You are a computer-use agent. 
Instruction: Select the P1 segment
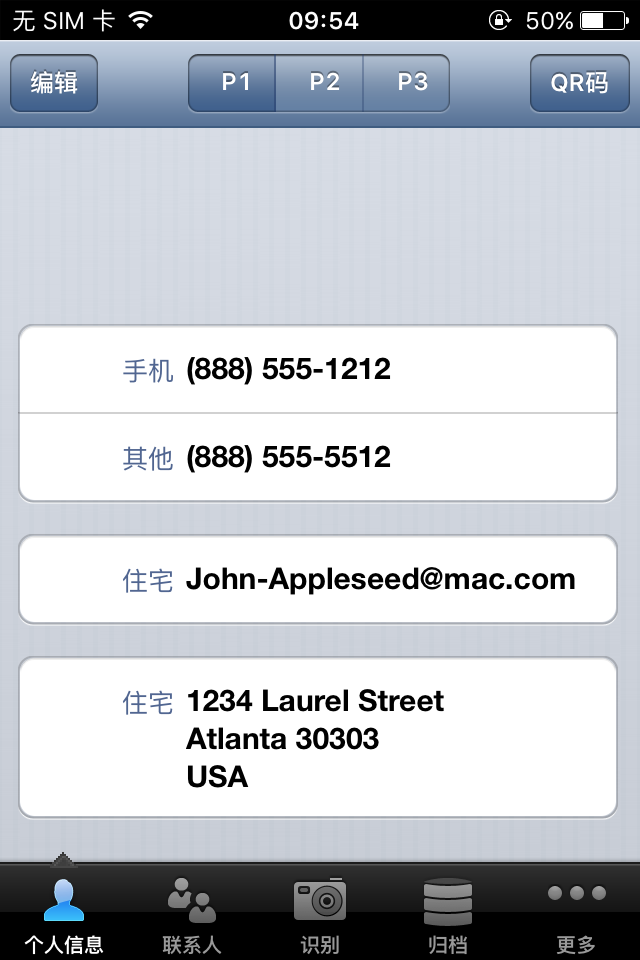[232, 83]
